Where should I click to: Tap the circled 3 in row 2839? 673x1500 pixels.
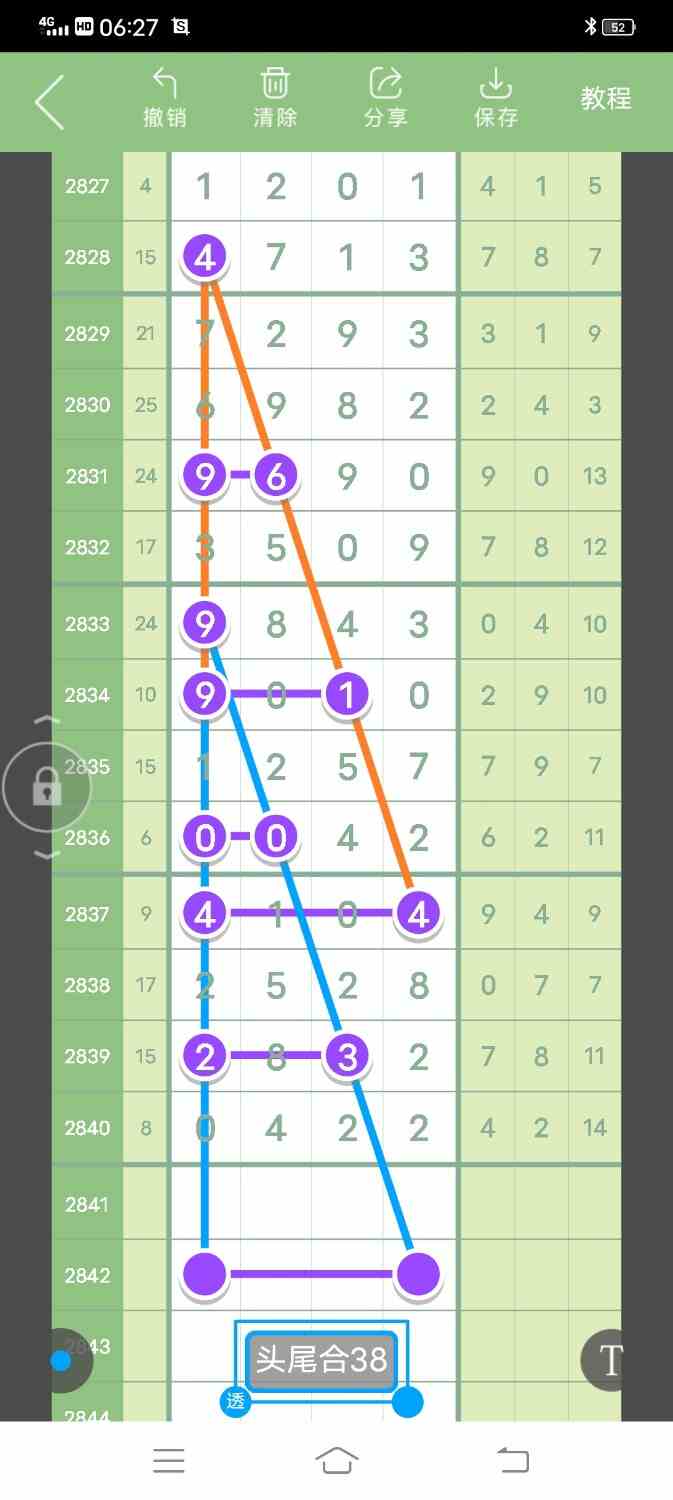click(347, 1057)
